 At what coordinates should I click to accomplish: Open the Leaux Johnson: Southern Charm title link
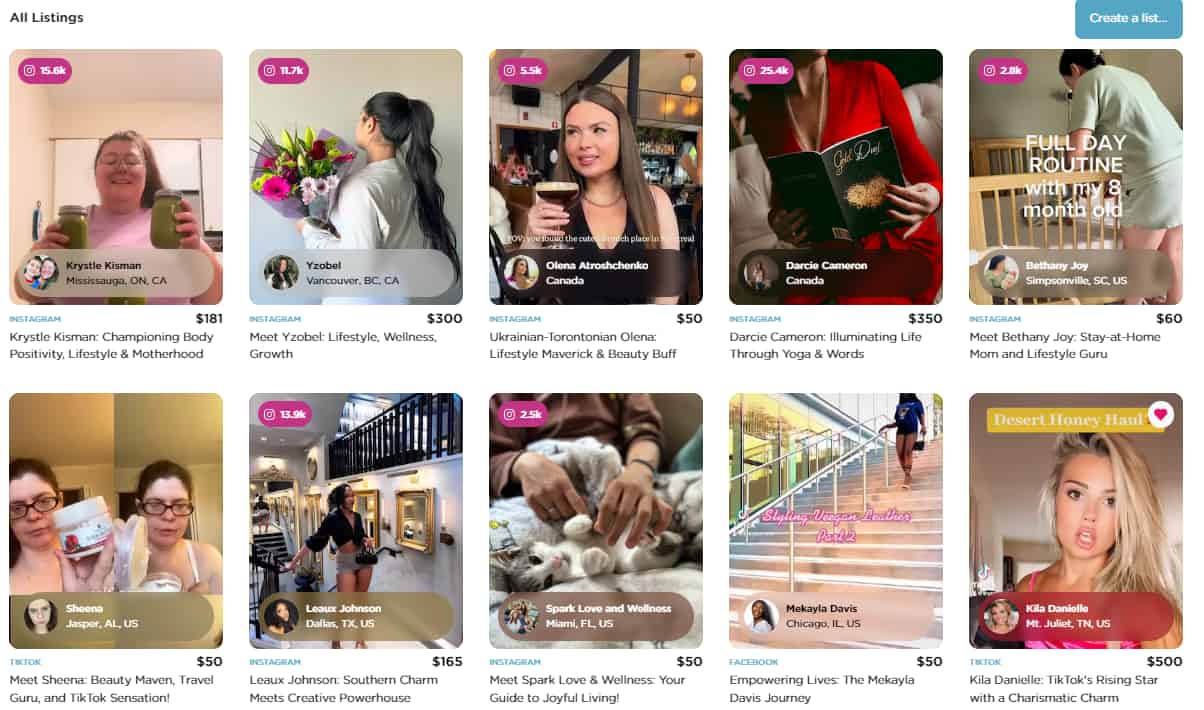click(345, 688)
